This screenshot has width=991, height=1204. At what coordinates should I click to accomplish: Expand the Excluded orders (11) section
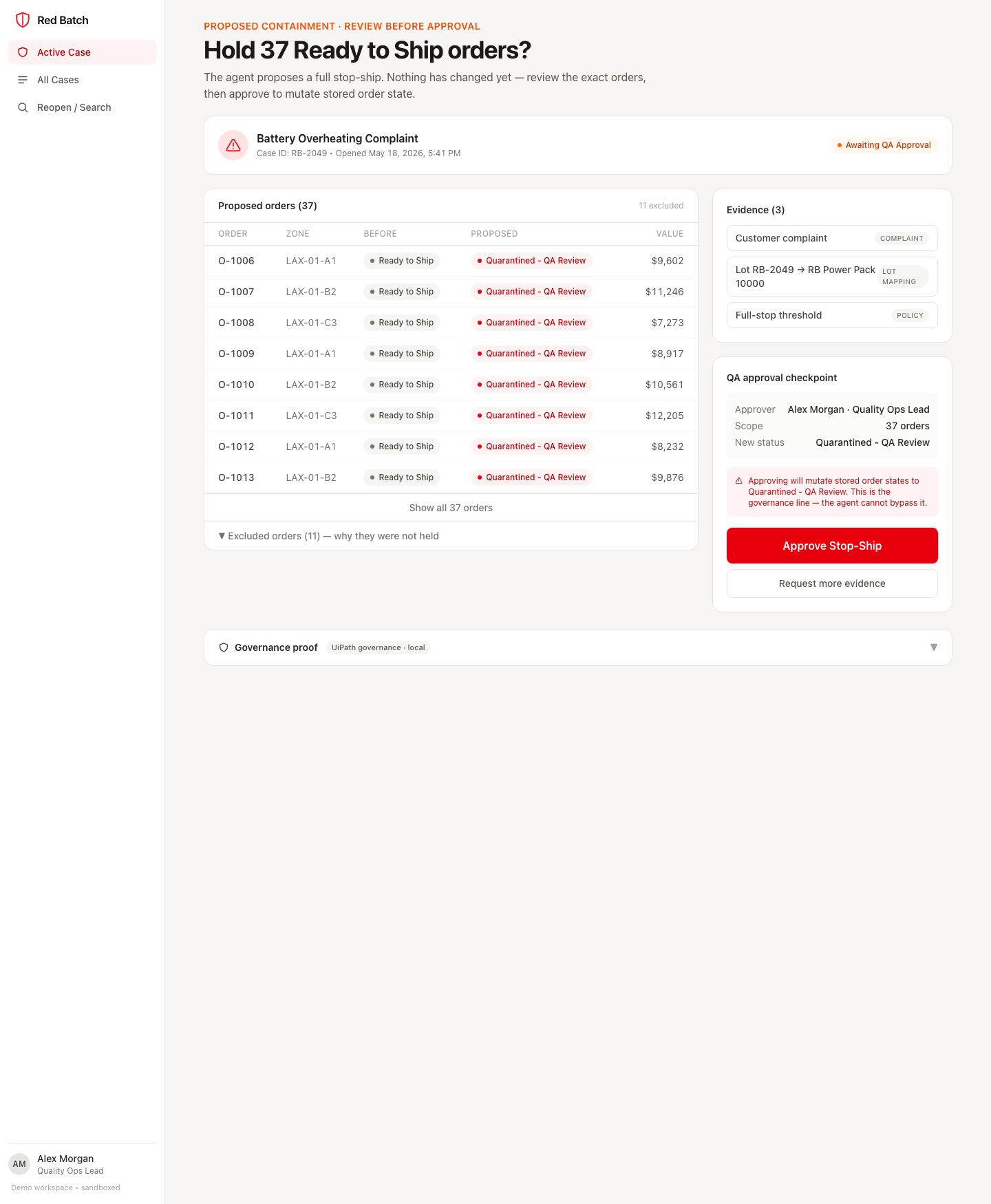coord(451,536)
